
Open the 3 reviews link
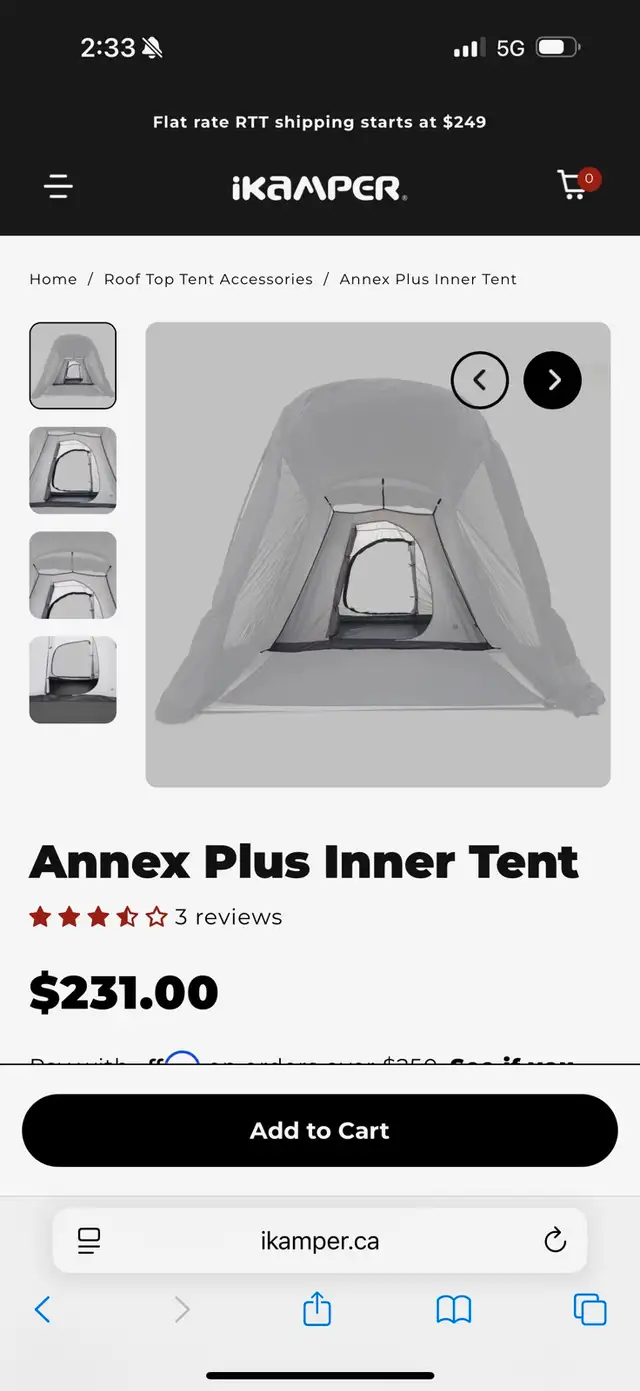pos(228,917)
